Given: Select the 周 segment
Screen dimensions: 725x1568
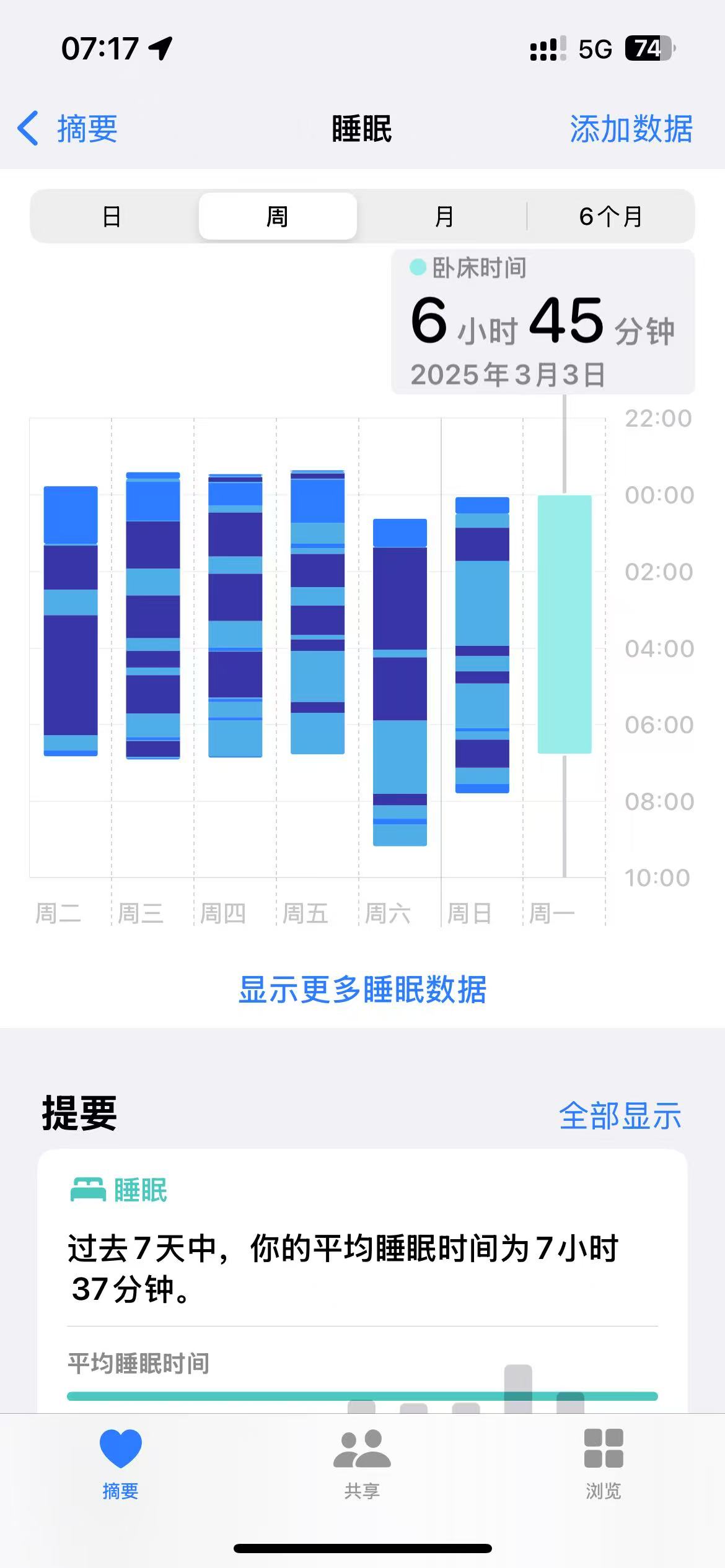Looking at the screenshot, I should click(x=278, y=217).
